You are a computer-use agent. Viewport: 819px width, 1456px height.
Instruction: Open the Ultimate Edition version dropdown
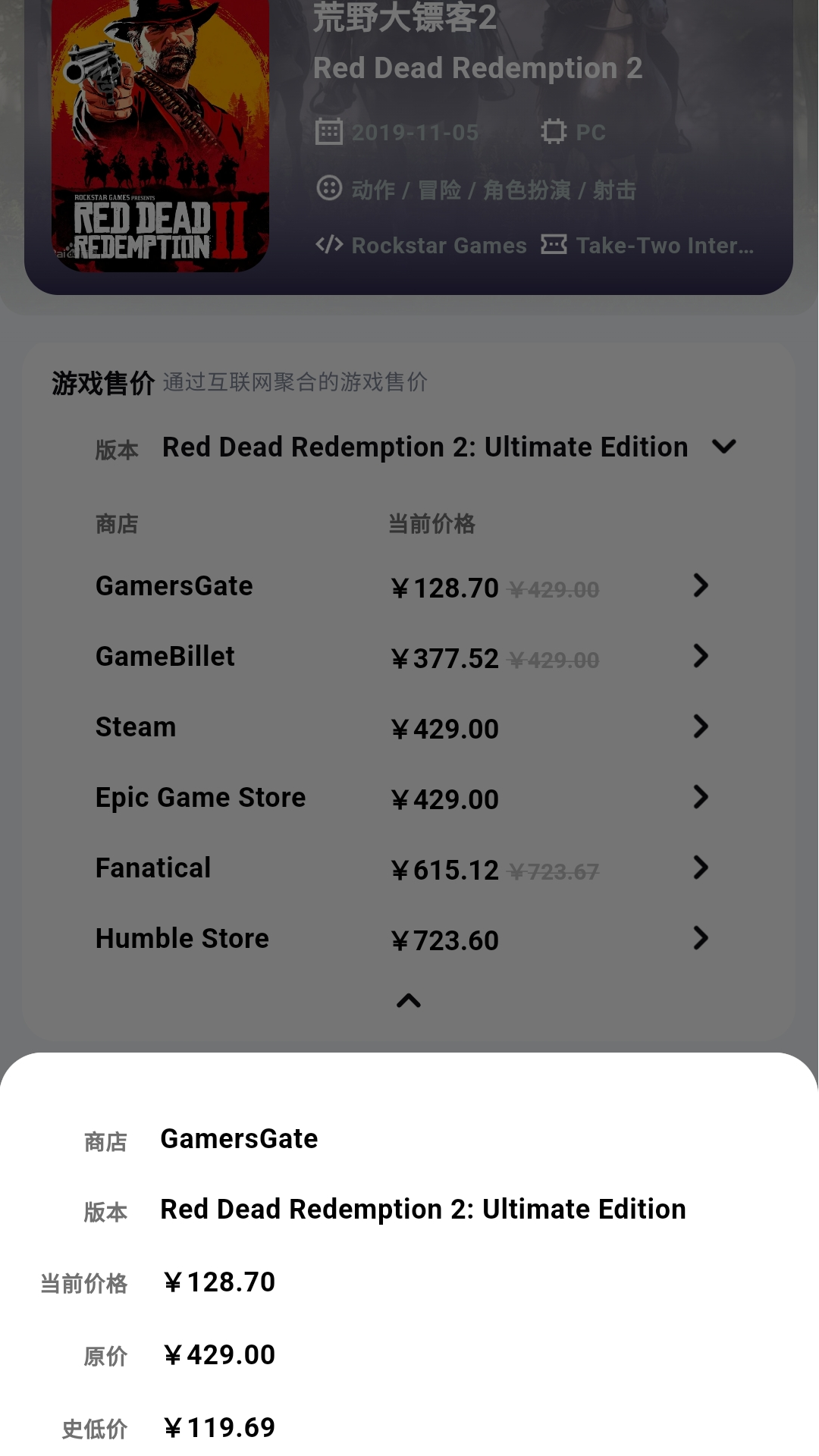tap(724, 447)
